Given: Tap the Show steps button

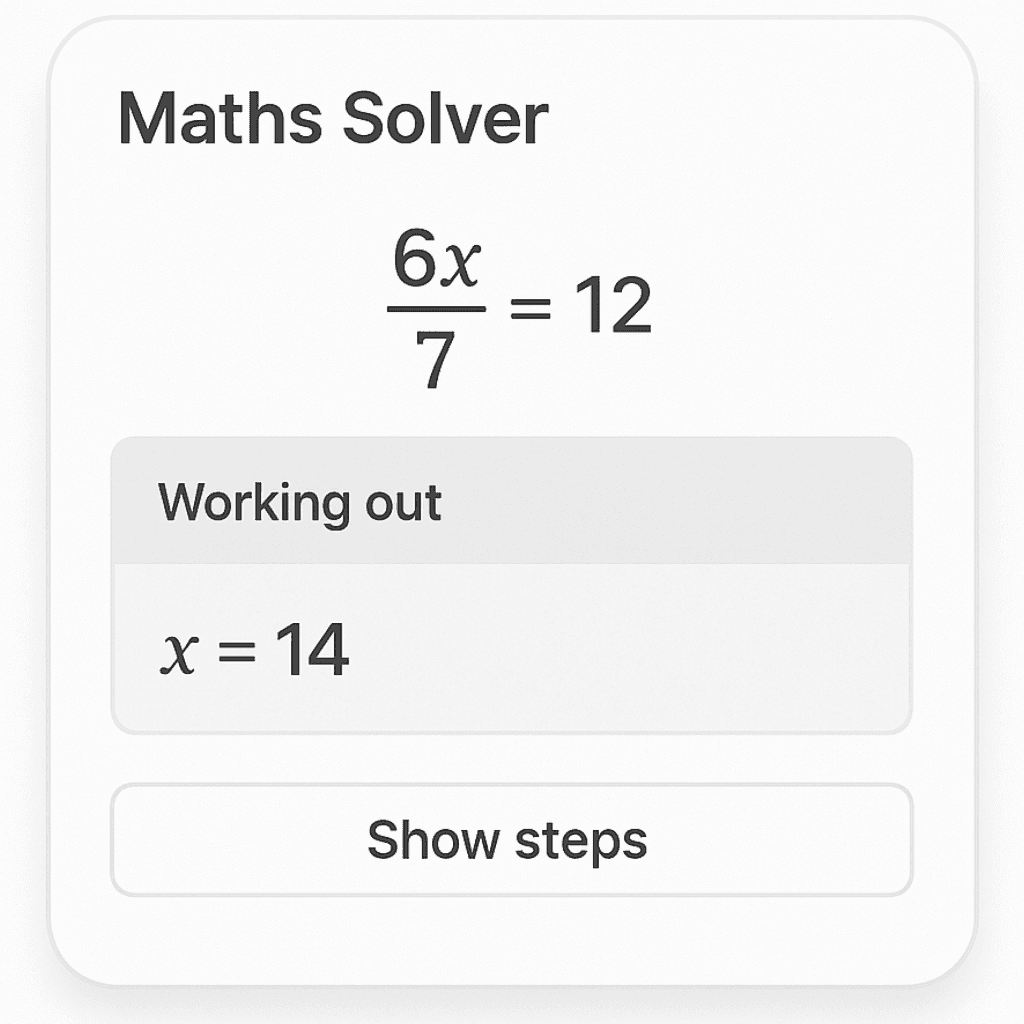Looking at the screenshot, I should coord(511,840).
